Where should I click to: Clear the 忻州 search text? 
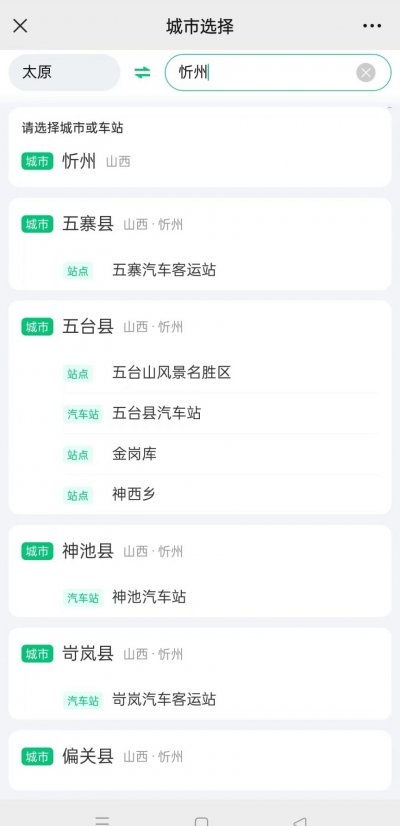pos(366,73)
